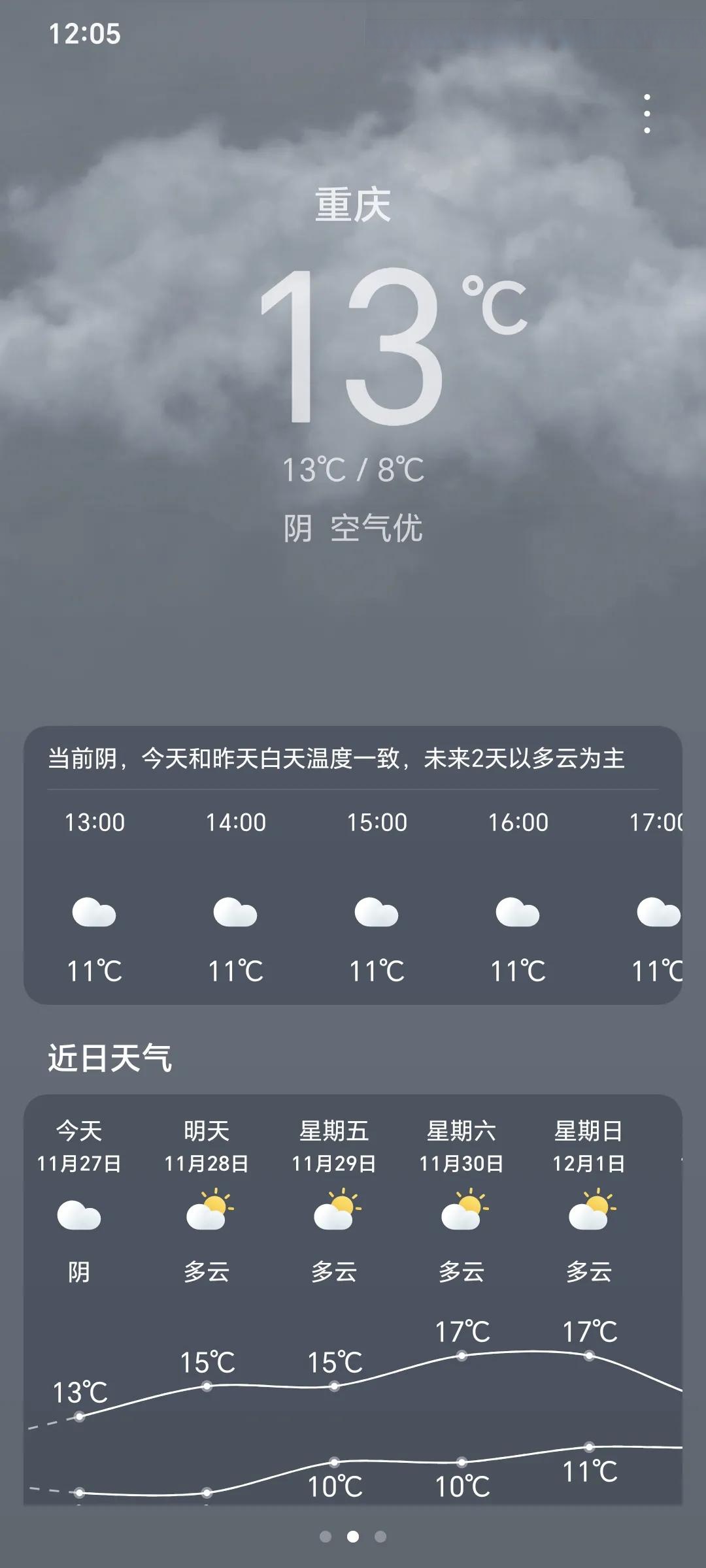Open the weather summary card 当前阴
Viewport: 706px width, 1568px height.
pyautogui.click(x=337, y=759)
